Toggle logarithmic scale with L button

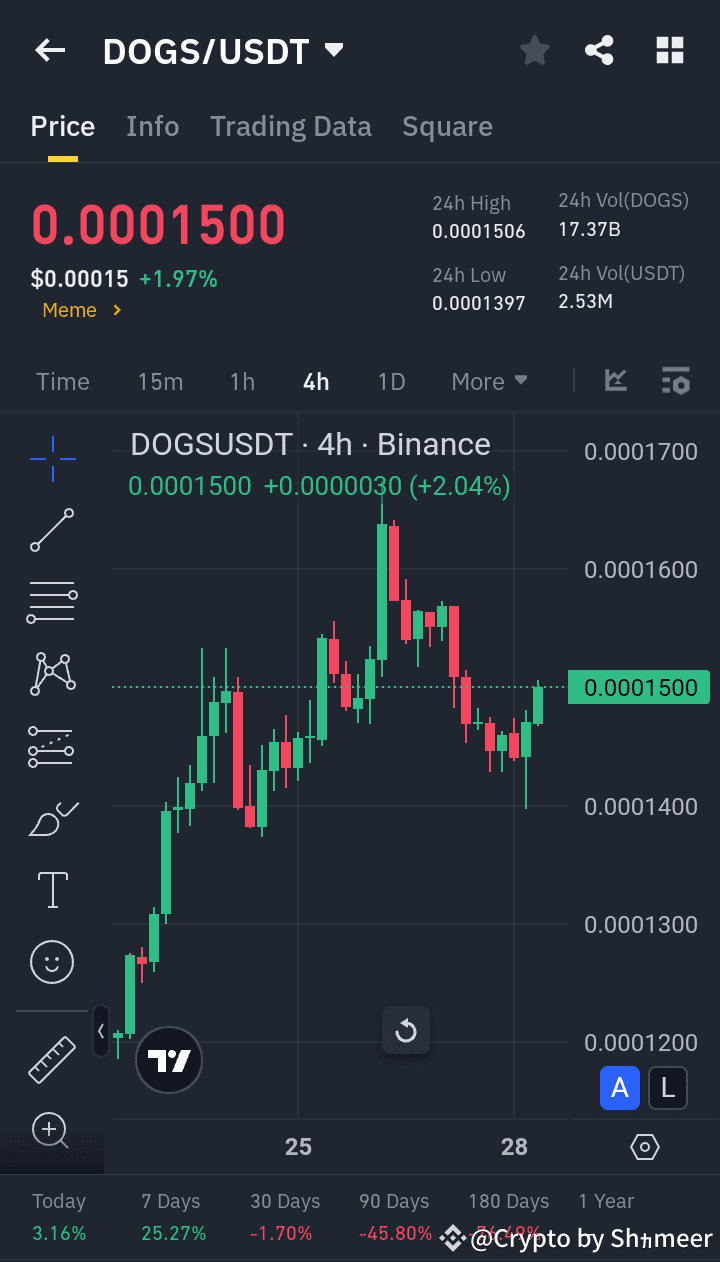click(x=667, y=1088)
